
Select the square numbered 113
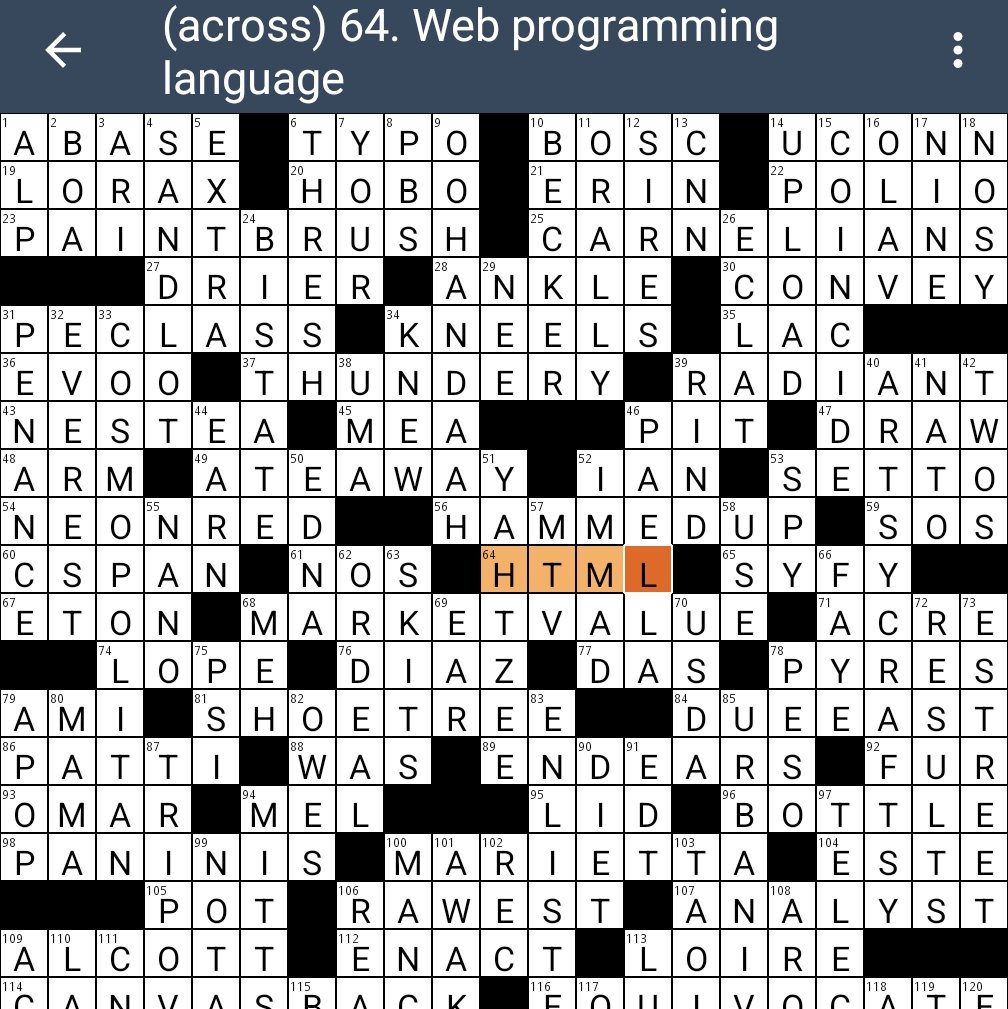[648, 954]
